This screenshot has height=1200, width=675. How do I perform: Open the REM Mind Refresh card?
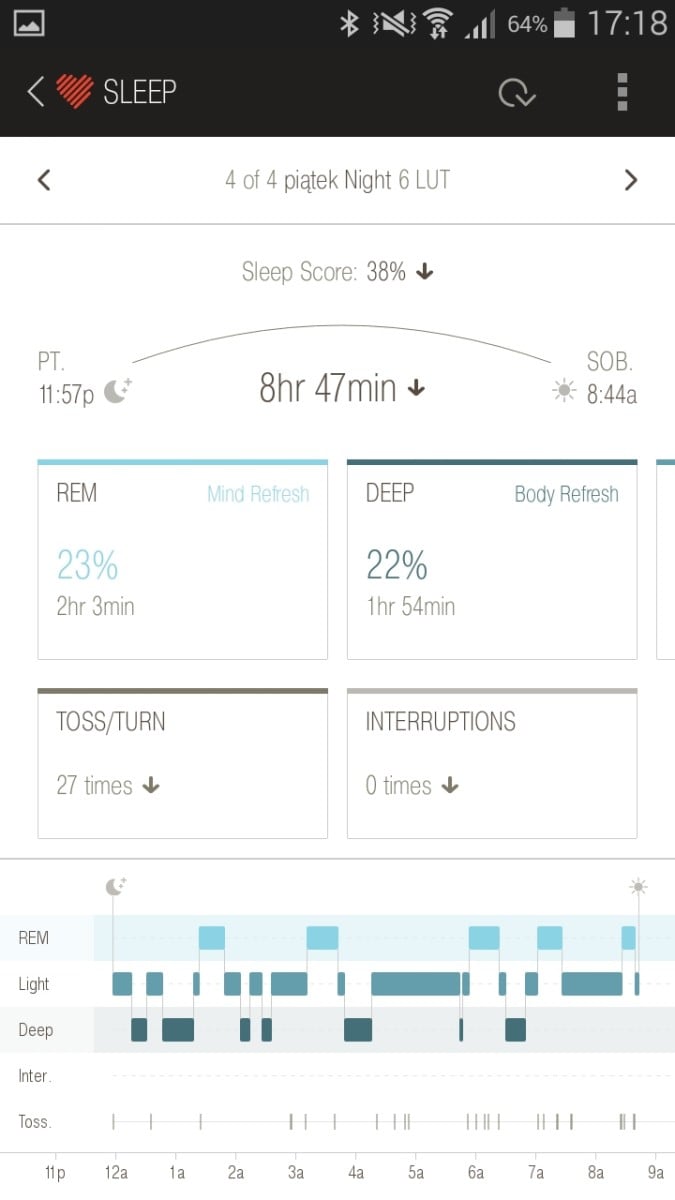coord(183,560)
